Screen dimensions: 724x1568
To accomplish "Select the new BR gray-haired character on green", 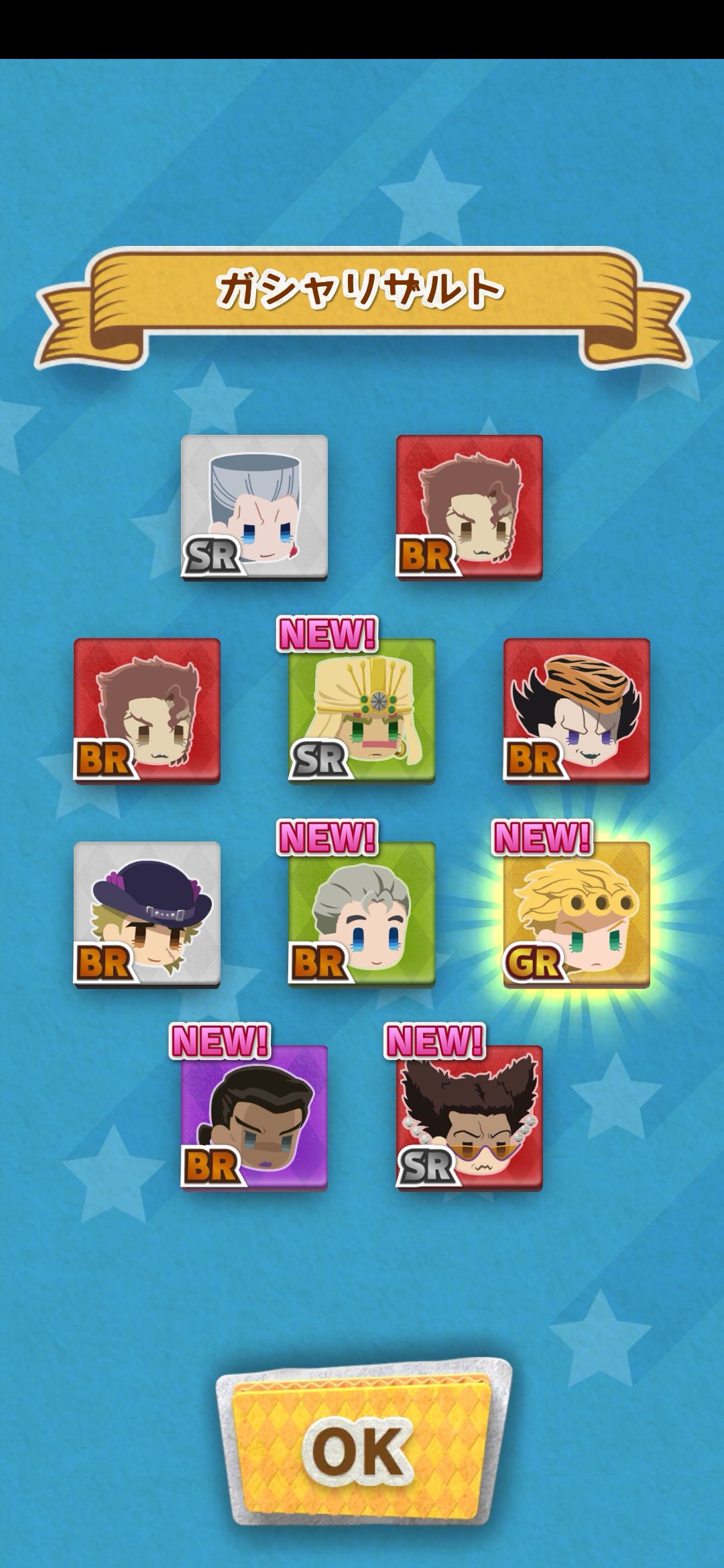I will coord(362,915).
